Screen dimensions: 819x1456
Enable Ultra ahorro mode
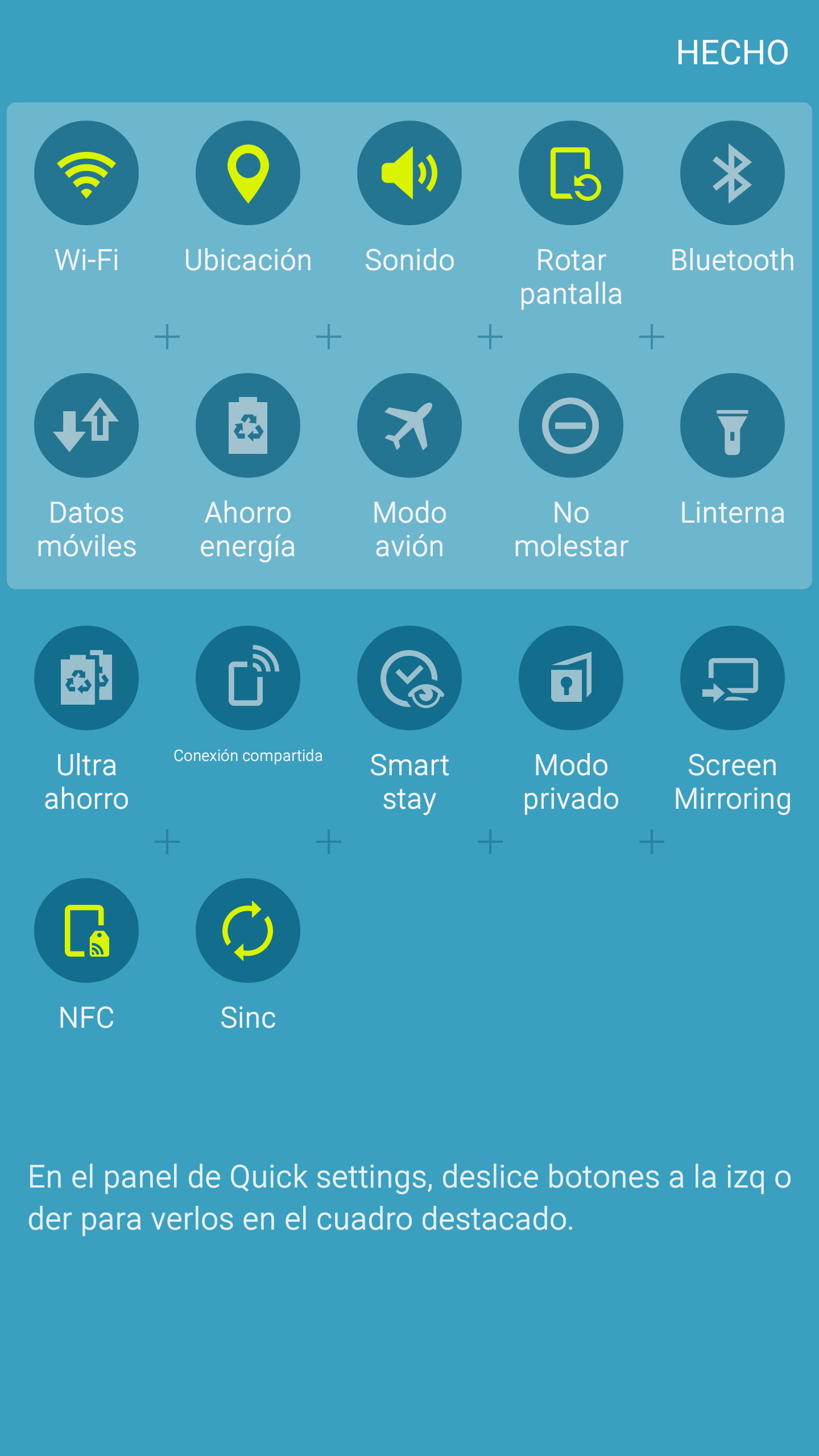(x=86, y=678)
